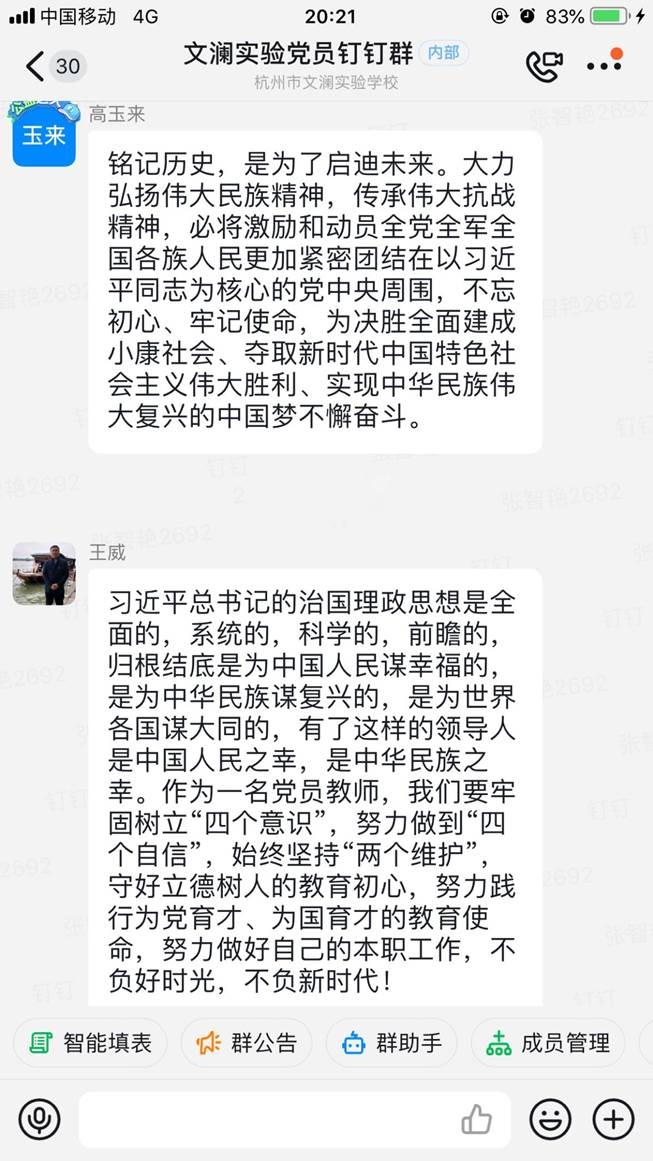Switch to voice message input
Image resolution: width=653 pixels, height=1161 pixels.
tap(39, 1118)
